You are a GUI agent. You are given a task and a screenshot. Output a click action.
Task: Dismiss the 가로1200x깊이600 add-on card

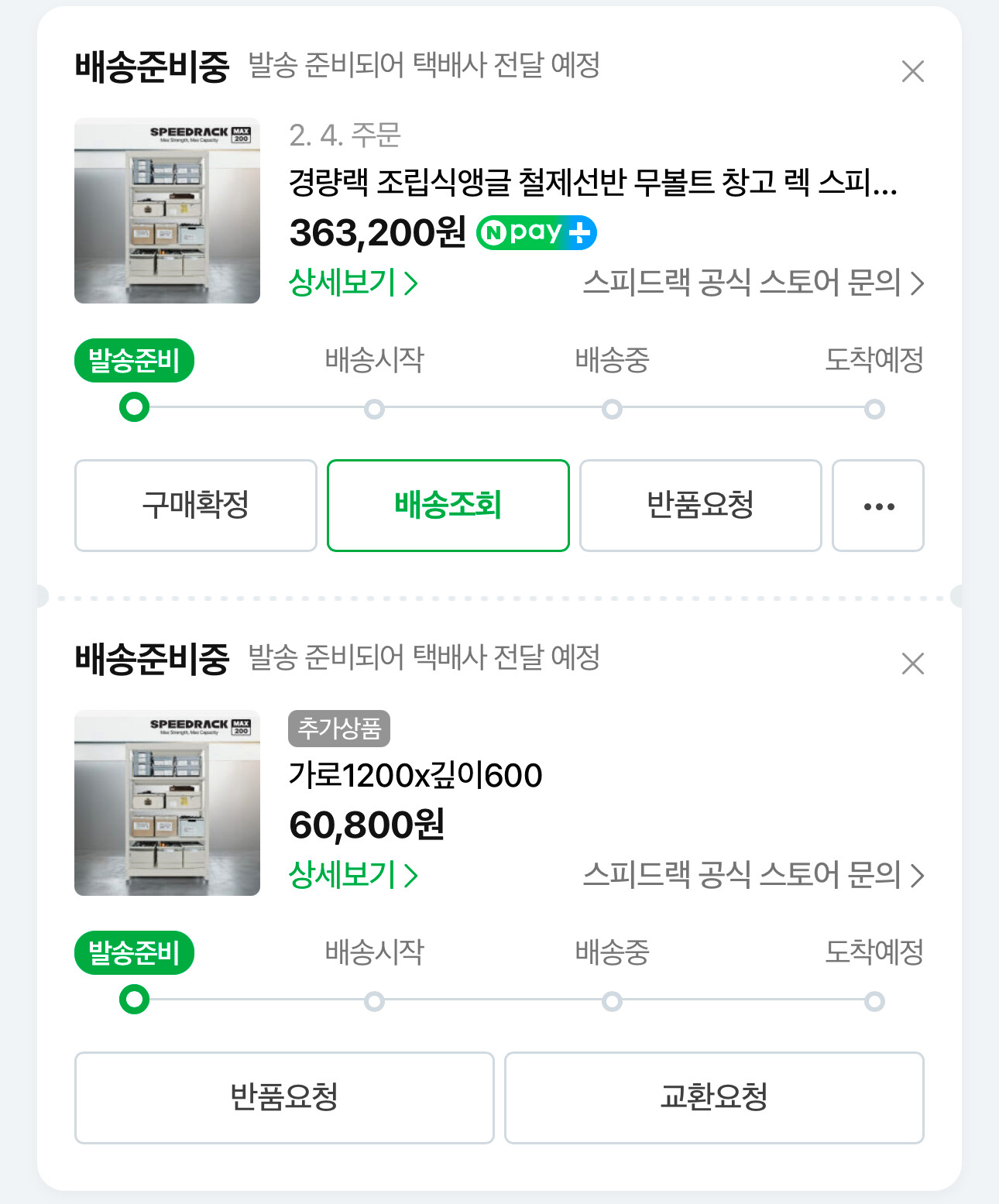913,664
